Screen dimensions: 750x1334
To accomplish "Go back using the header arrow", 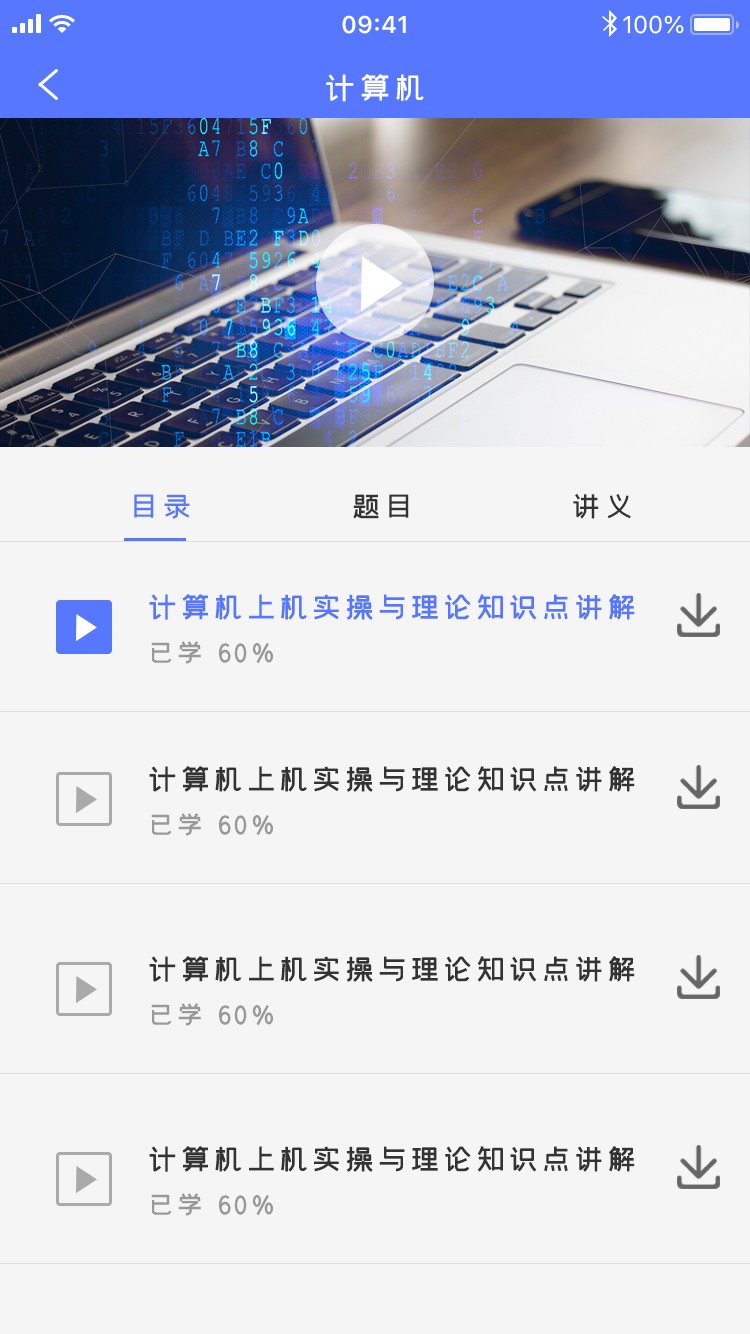I will (48, 85).
